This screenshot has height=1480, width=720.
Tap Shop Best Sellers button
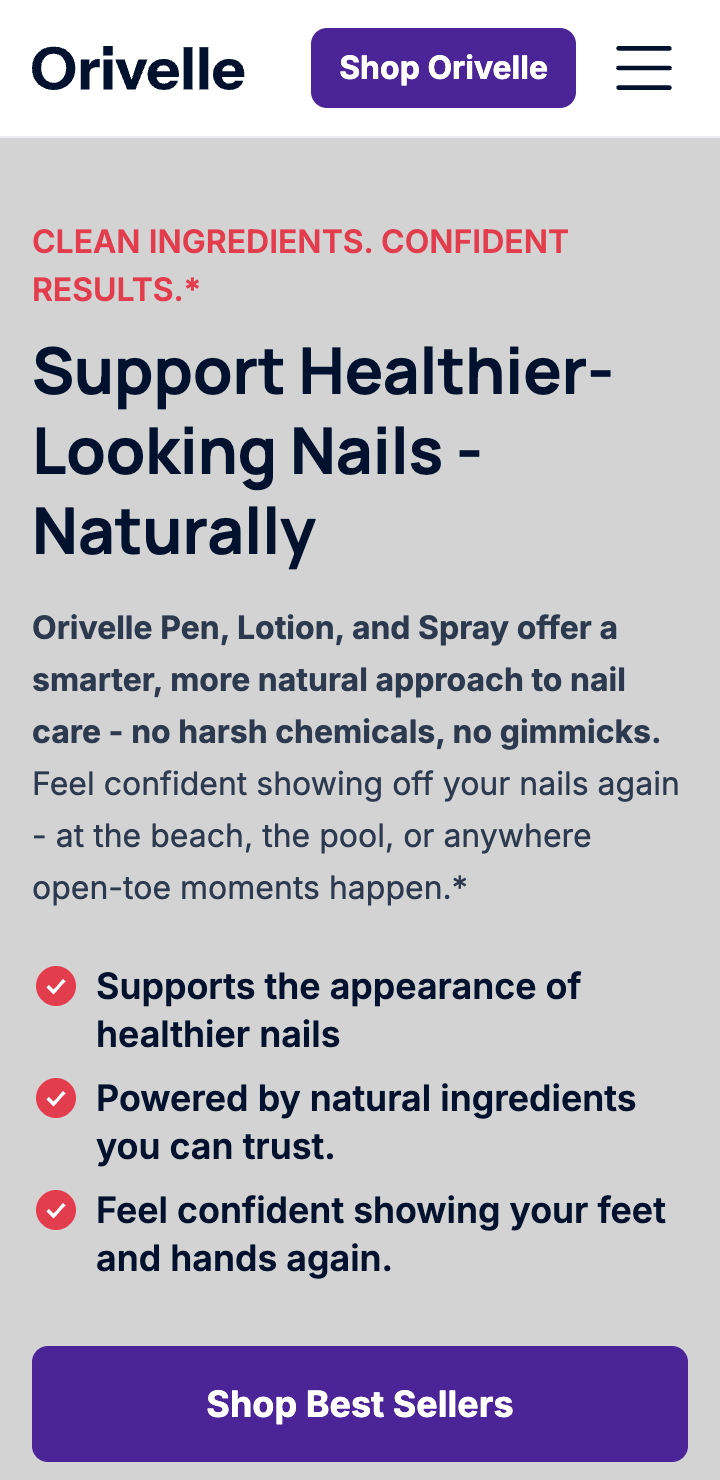360,1404
